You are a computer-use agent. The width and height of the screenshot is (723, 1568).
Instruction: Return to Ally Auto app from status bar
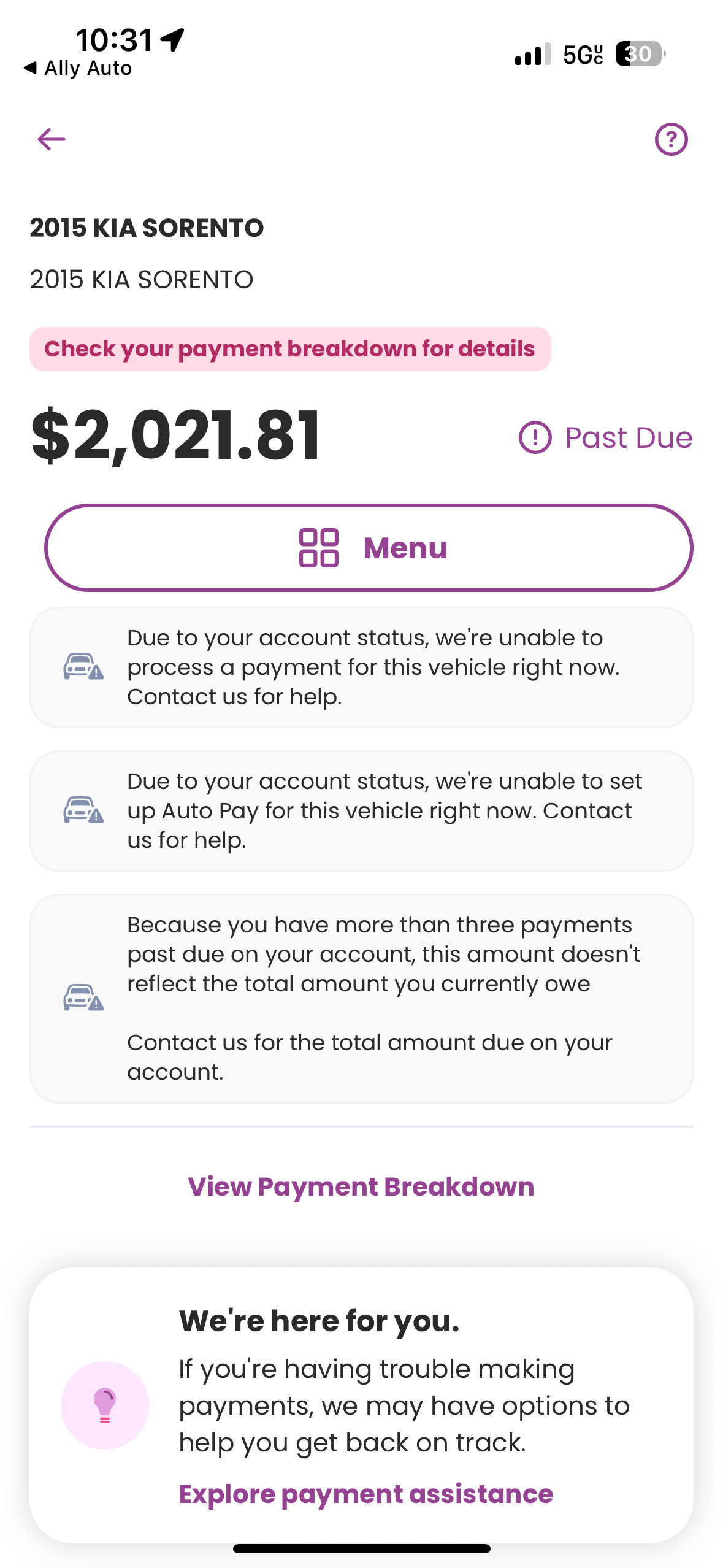tap(78, 68)
